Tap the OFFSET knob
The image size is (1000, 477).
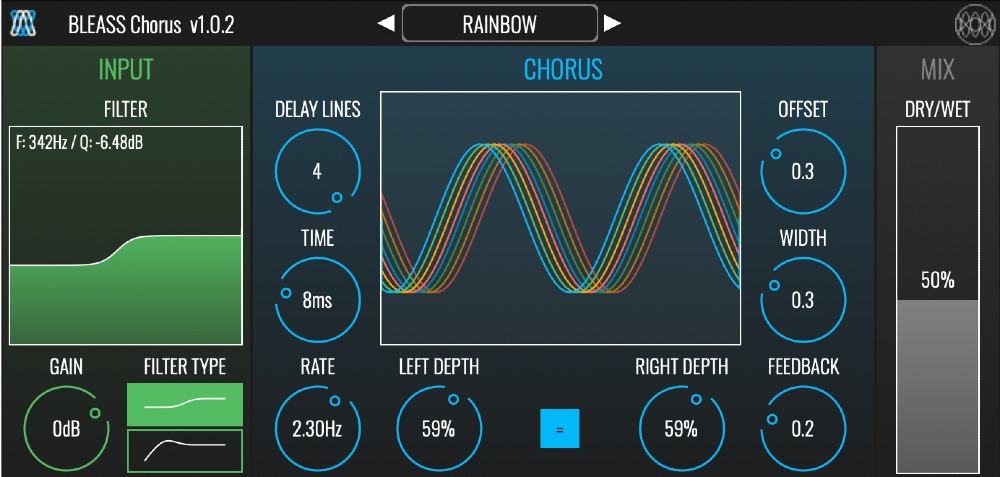pos(802,171)
